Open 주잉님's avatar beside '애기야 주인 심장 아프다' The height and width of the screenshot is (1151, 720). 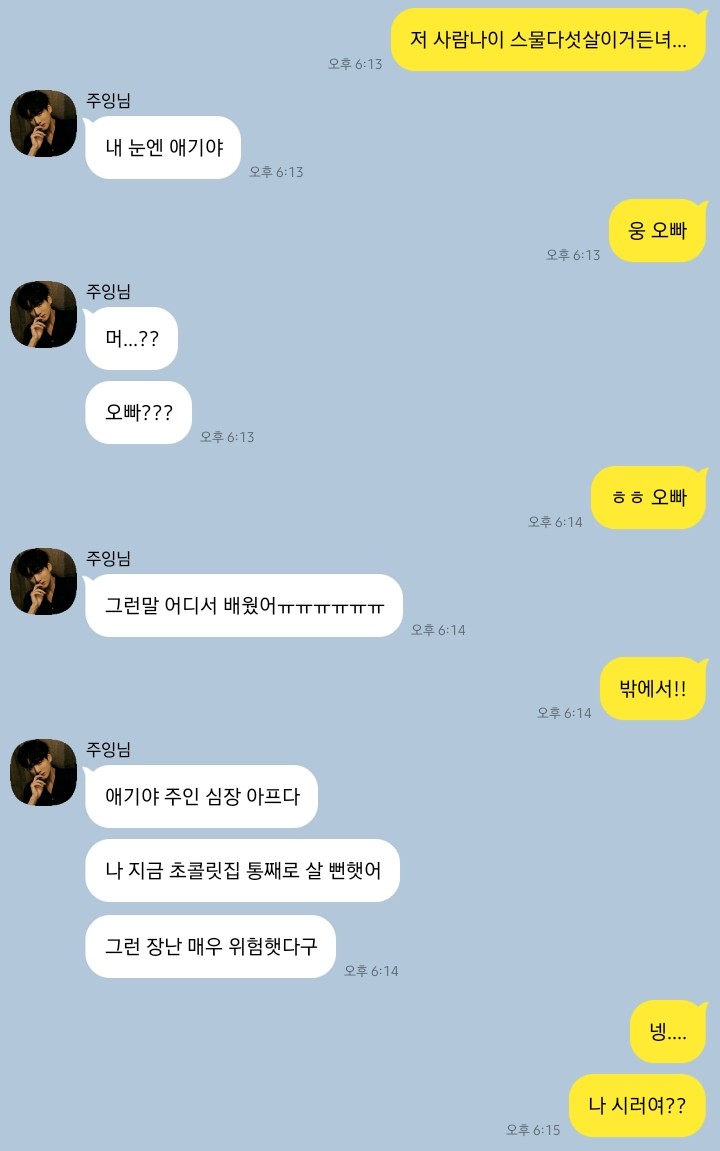43,772
